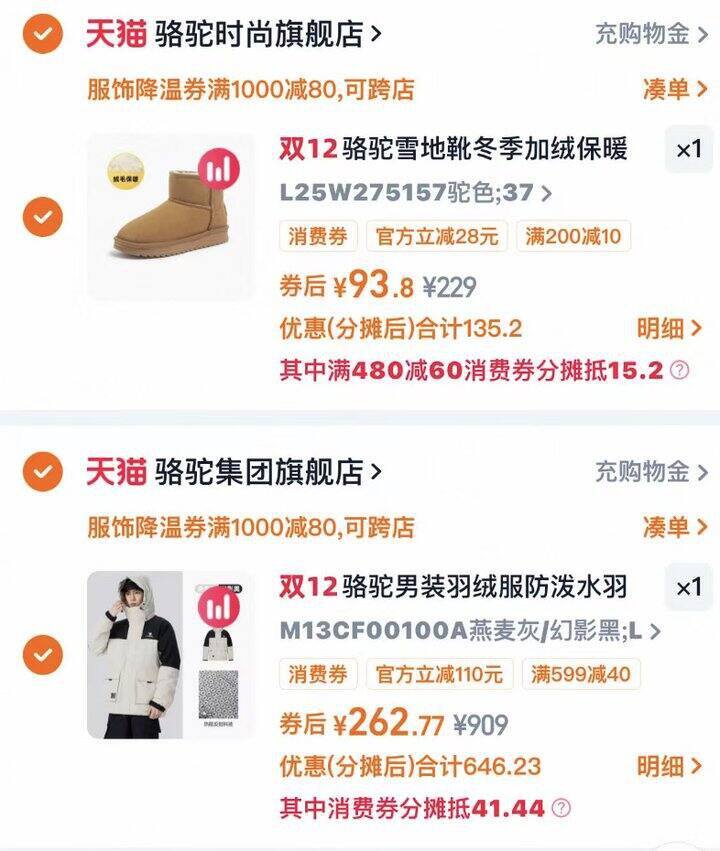Image resolution: width=720 pixels, height=851 pixels.
Task: Adjust the snow boots x1 quantity
Action: pyautogui.click(x=689, y=150)
